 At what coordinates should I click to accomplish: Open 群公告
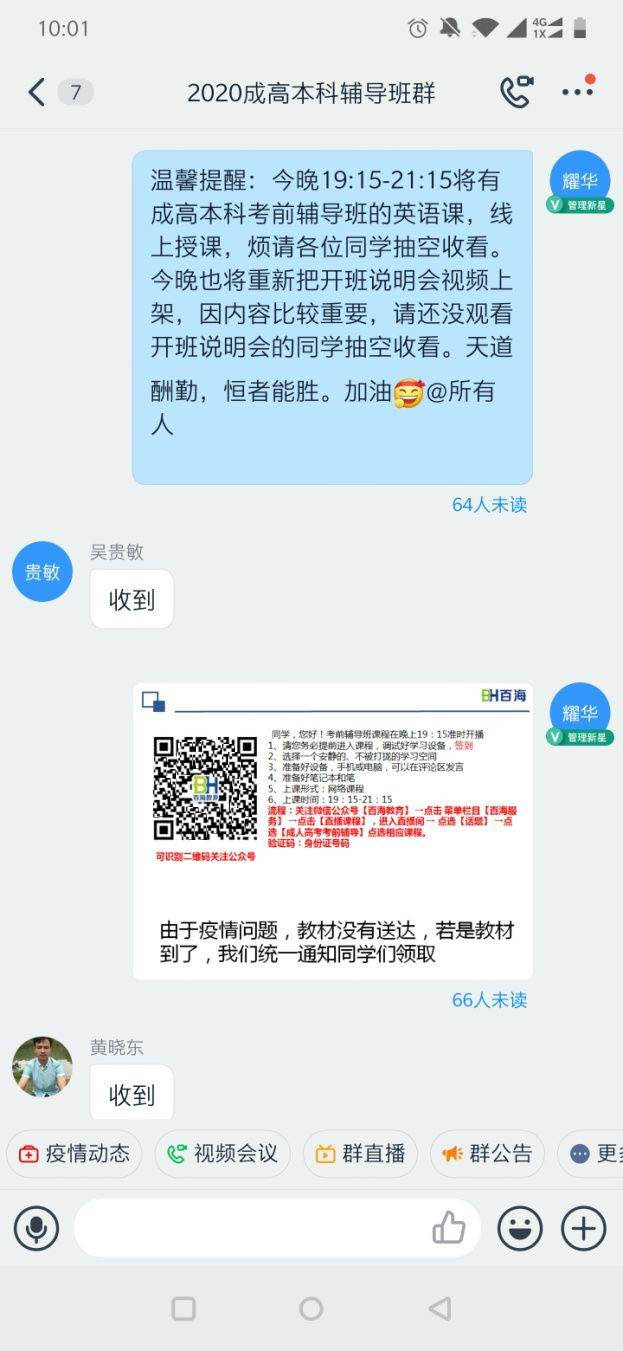(x=487, y=1154)
